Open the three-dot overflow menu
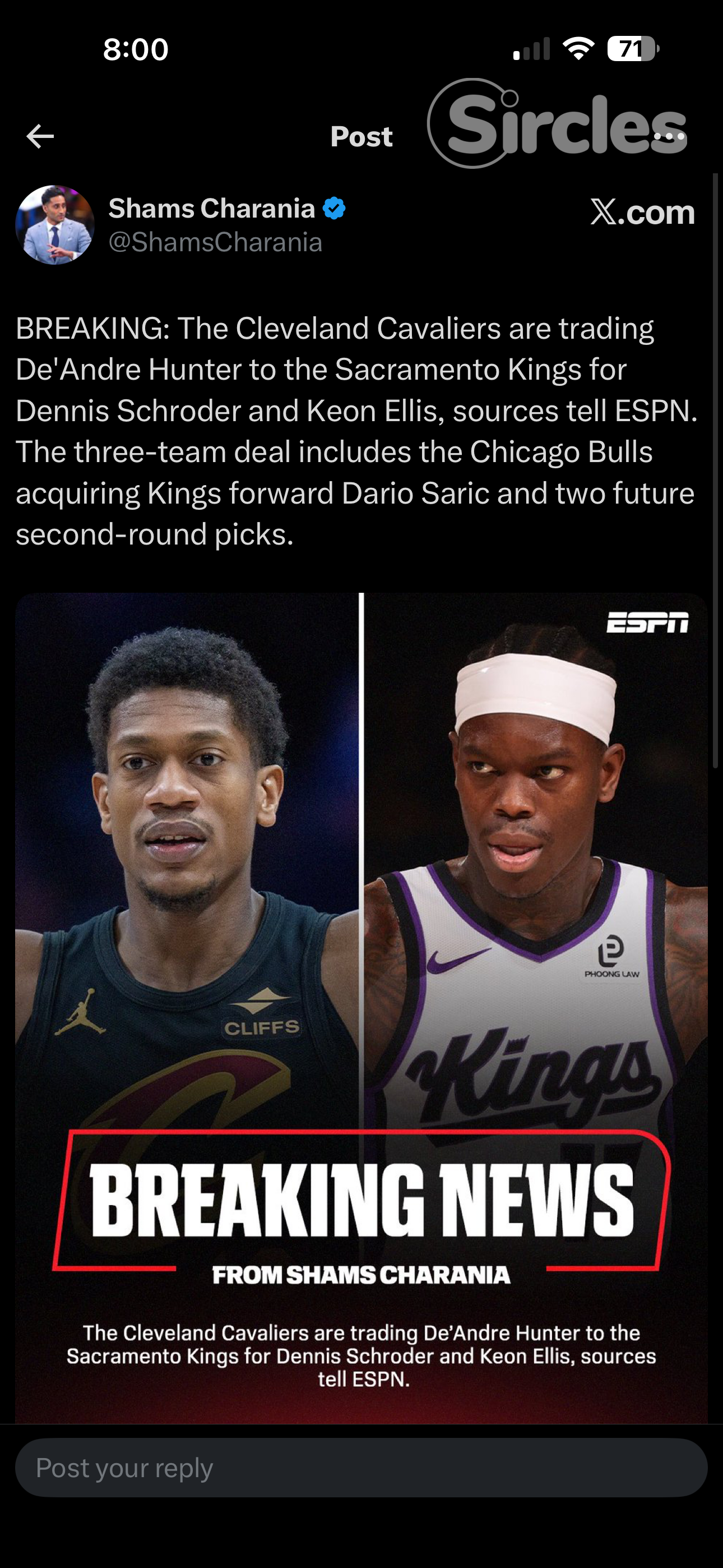Viewport: 723px width, 1568px height. [x=669, y=136]
